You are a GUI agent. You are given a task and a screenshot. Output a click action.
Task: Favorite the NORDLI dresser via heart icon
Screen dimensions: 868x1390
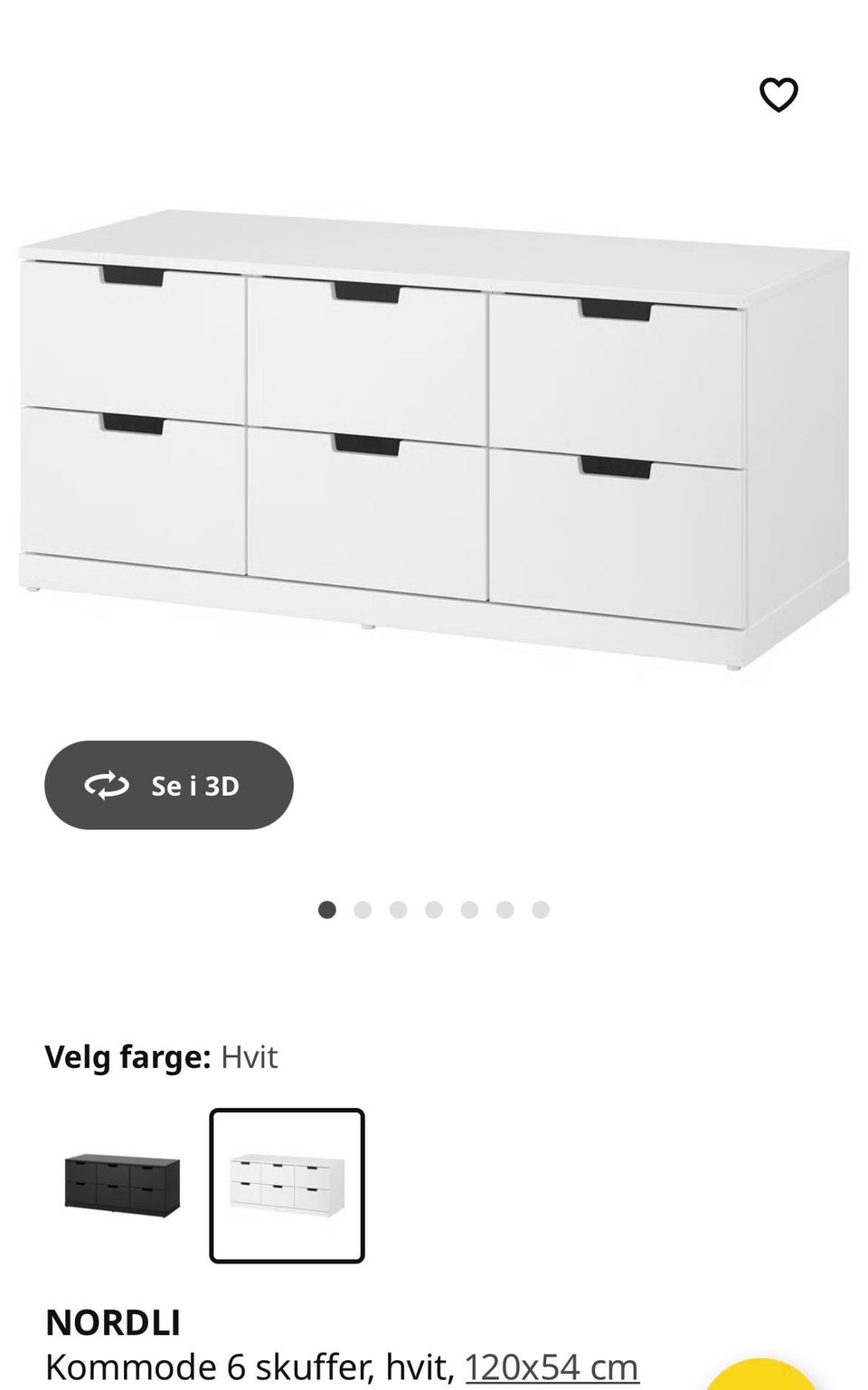(x=778, y=93)
